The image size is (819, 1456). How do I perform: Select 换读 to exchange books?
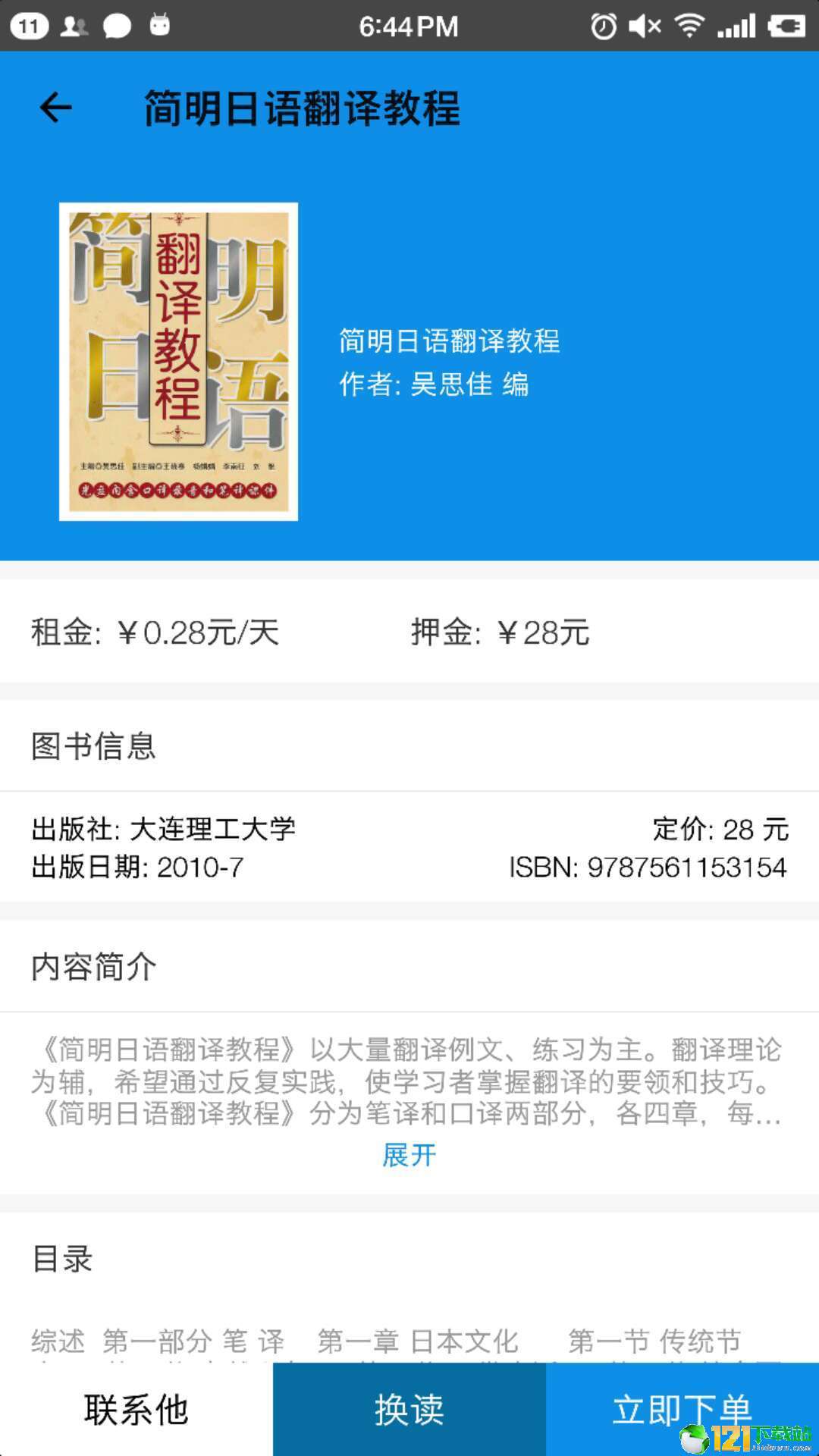coord(409,1410)
